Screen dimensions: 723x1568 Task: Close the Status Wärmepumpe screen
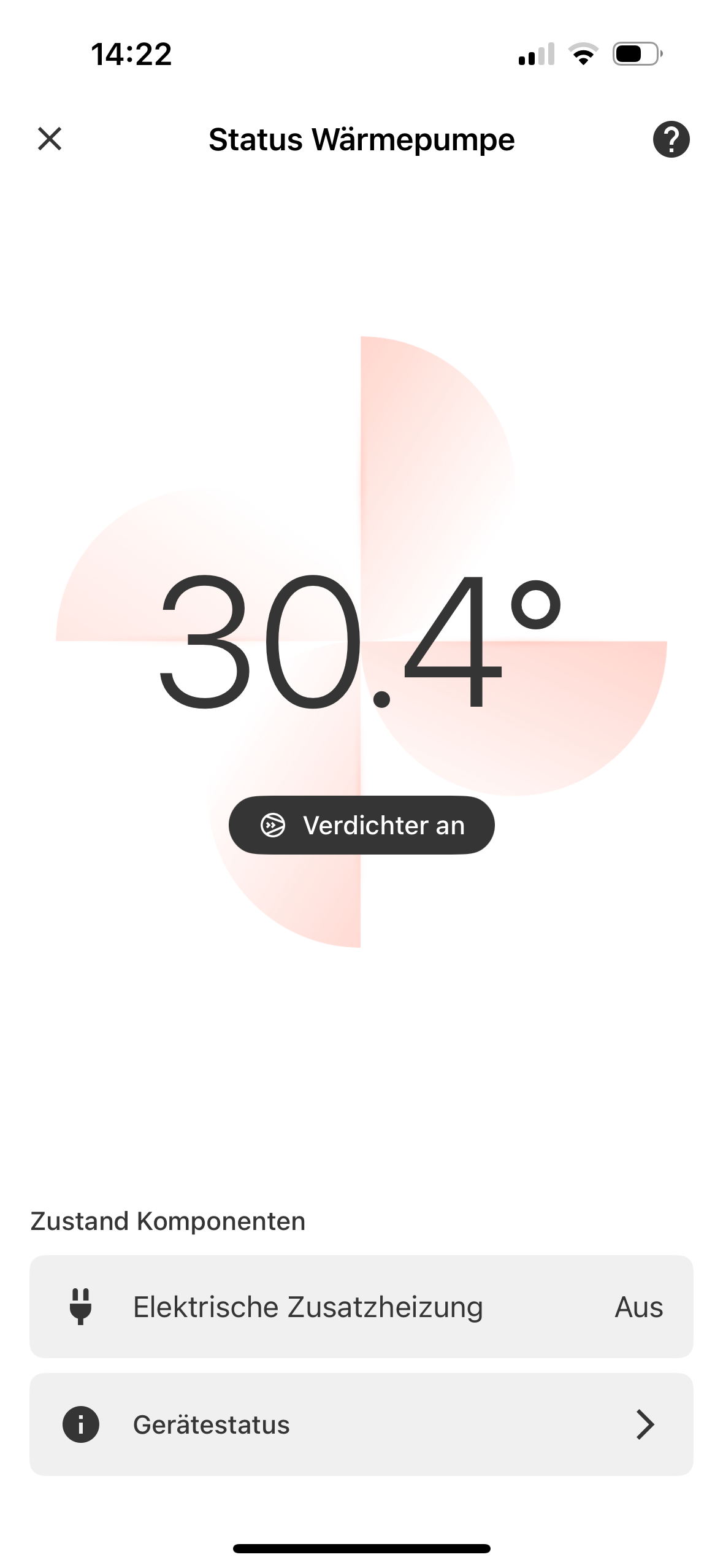pos(50,139)
